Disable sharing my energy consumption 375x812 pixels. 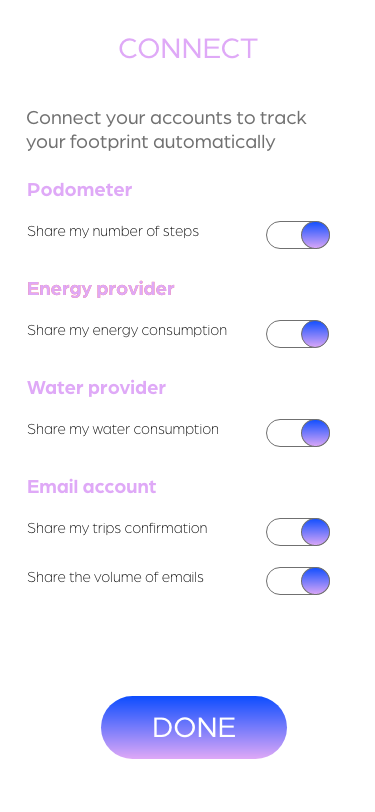(x=298, y=334)
